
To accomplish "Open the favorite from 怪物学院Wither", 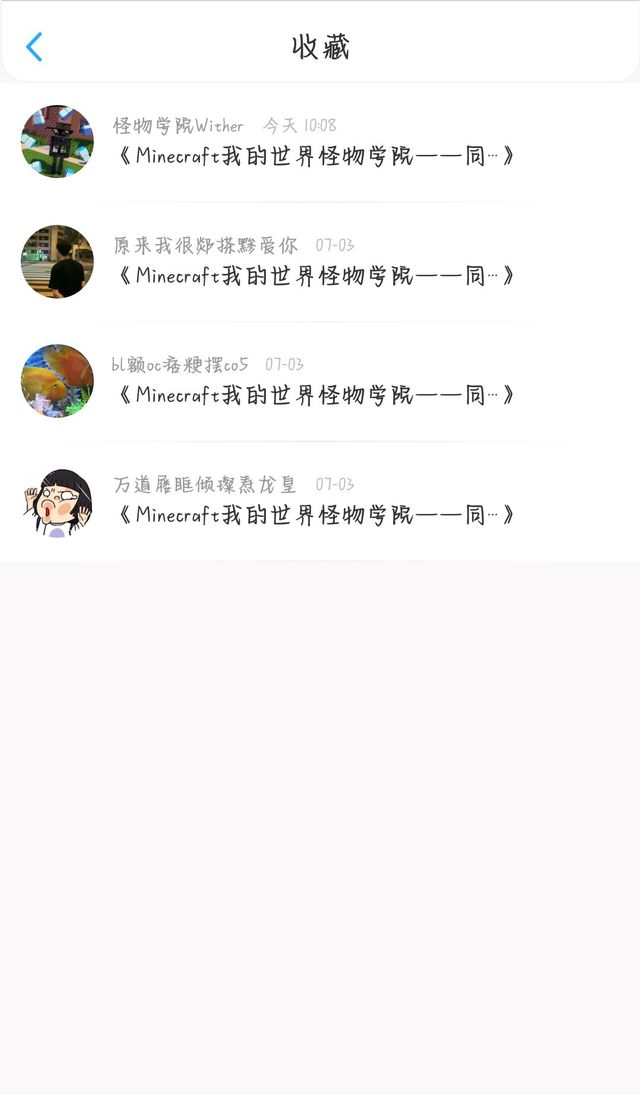I will tap(320, 142).
